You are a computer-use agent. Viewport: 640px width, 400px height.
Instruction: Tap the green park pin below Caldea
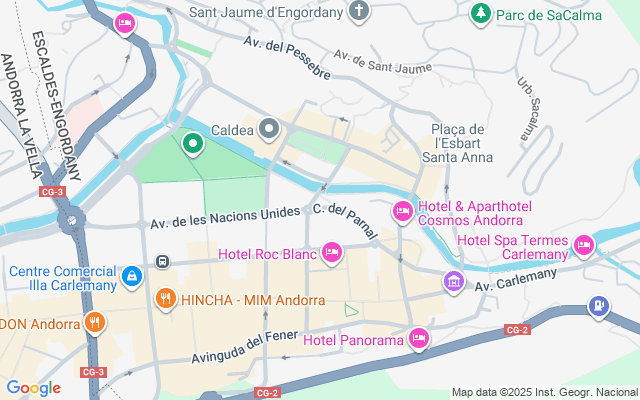(193, 144)
